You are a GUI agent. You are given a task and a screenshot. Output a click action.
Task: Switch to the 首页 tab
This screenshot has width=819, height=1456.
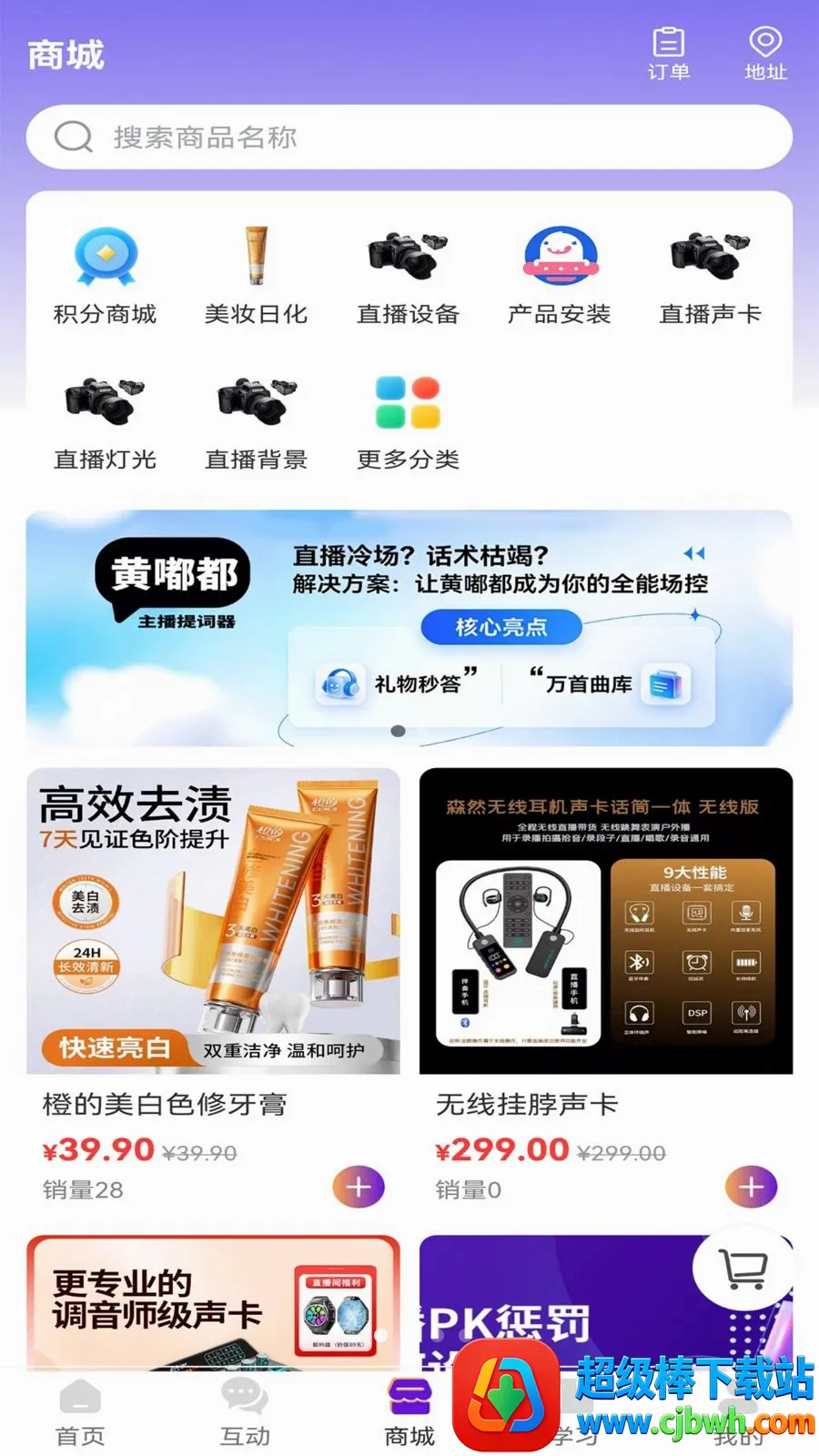tap(80, 1413)
